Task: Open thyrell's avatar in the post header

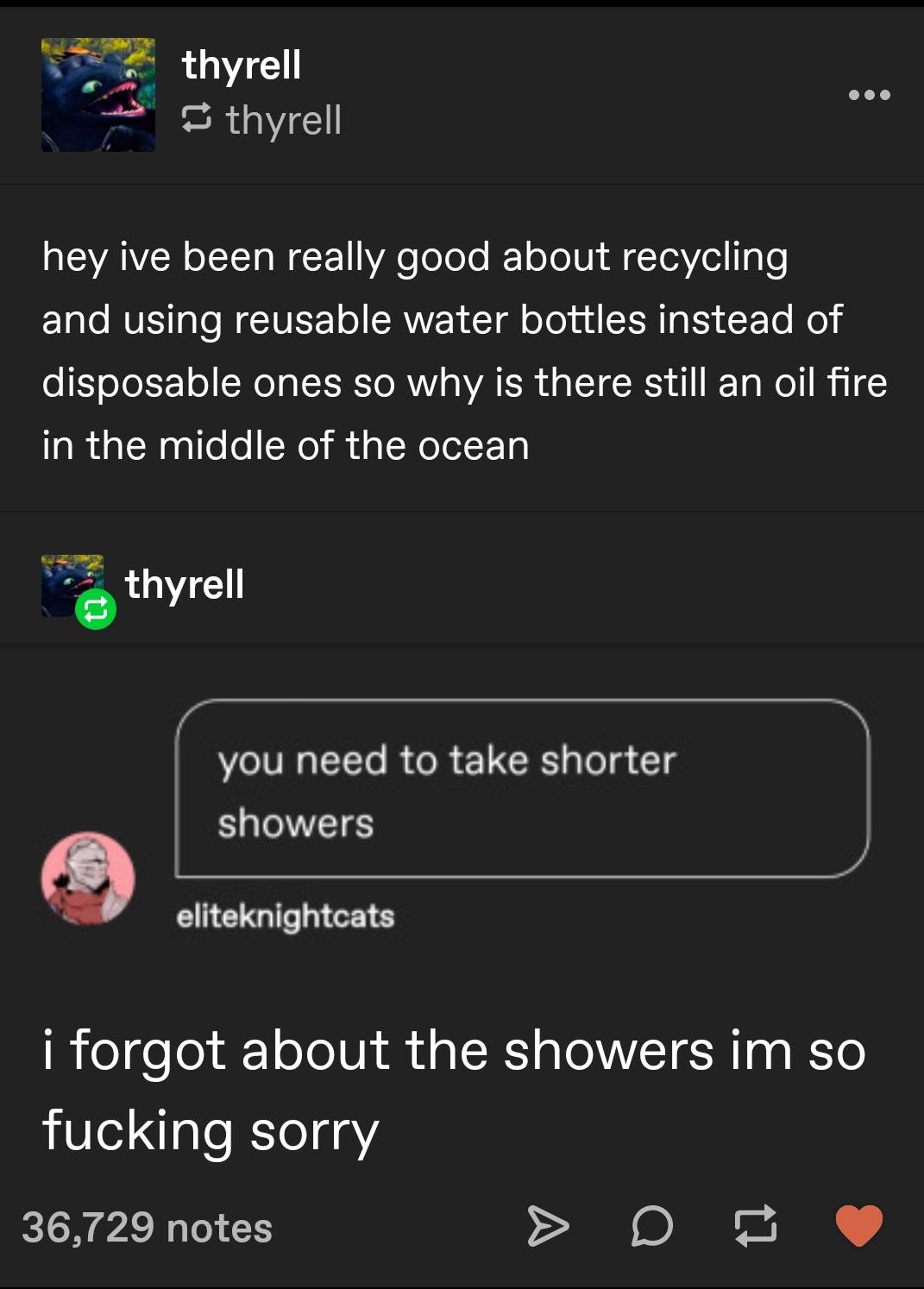Action: point(98,95)
